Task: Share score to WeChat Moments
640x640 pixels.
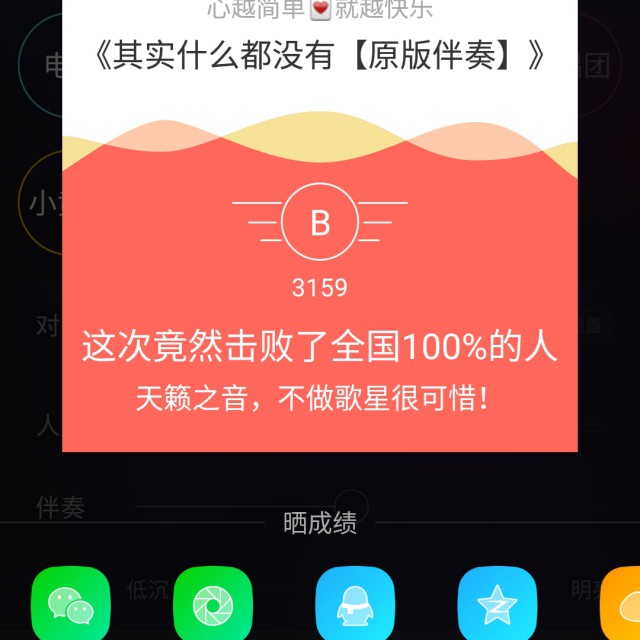Action: [x=208, y=604]
